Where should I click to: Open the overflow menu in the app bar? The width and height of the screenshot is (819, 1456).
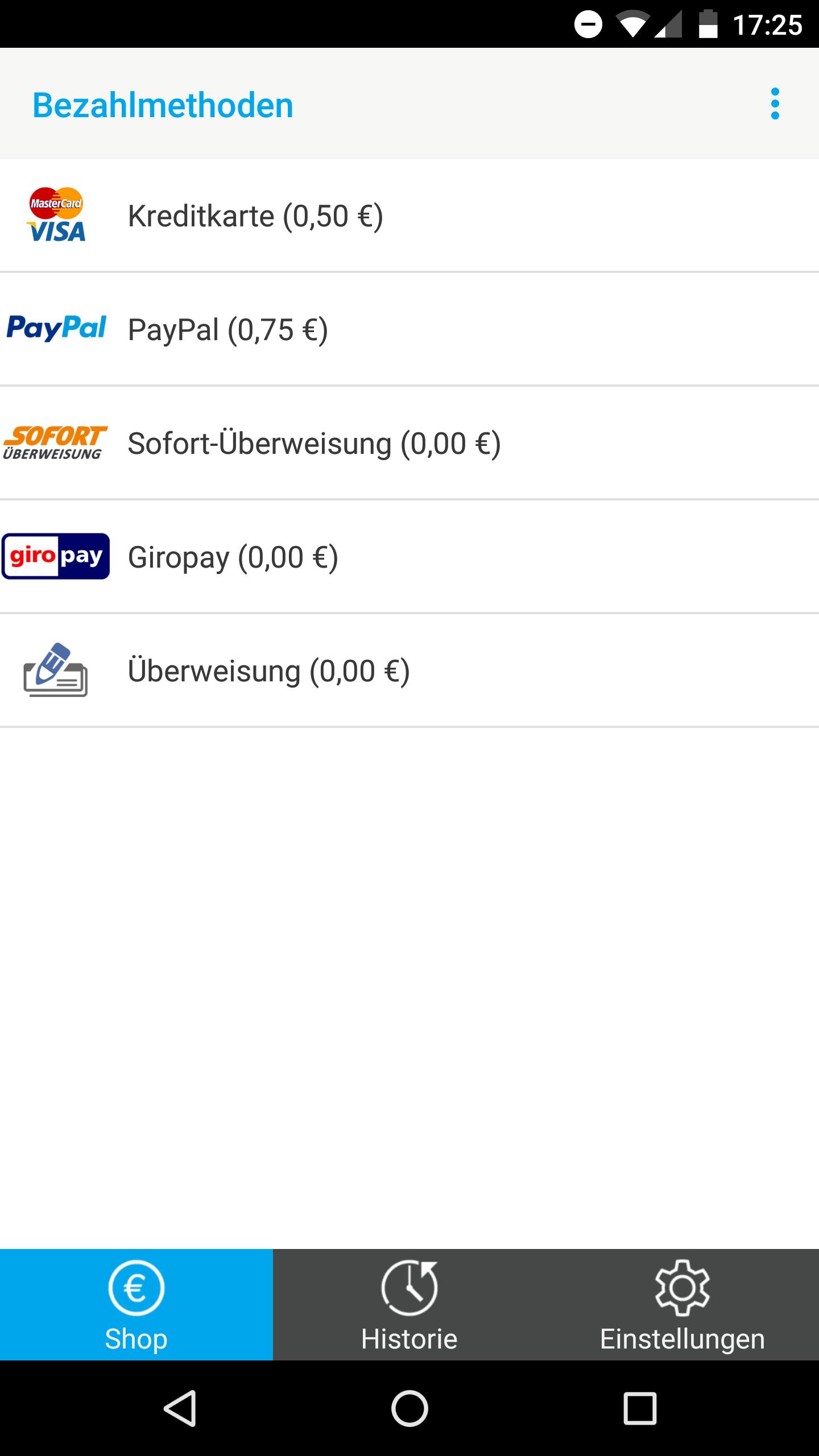pyautogui.click(x=775, y=104)
